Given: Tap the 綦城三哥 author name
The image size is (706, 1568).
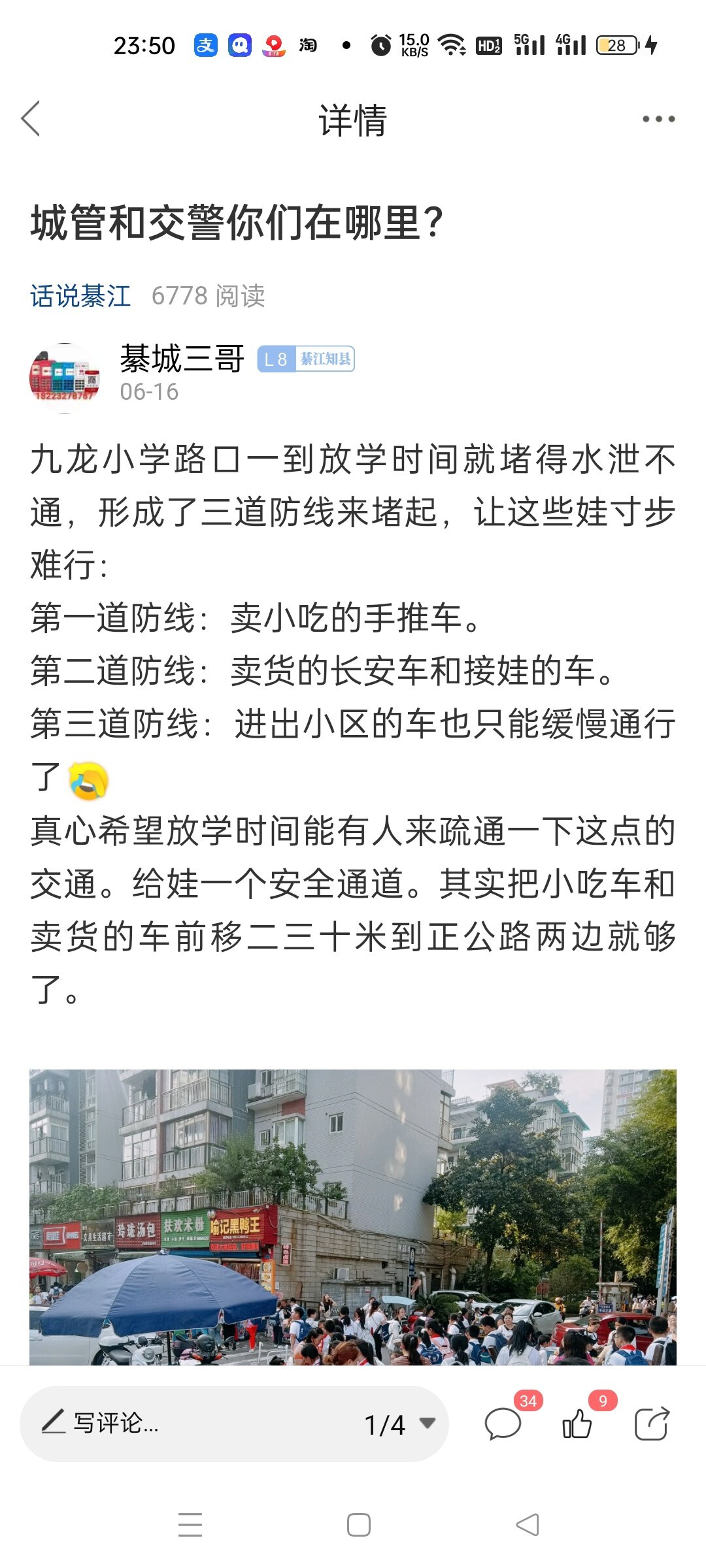Looking at the screenshot, I should click(182, 359).
